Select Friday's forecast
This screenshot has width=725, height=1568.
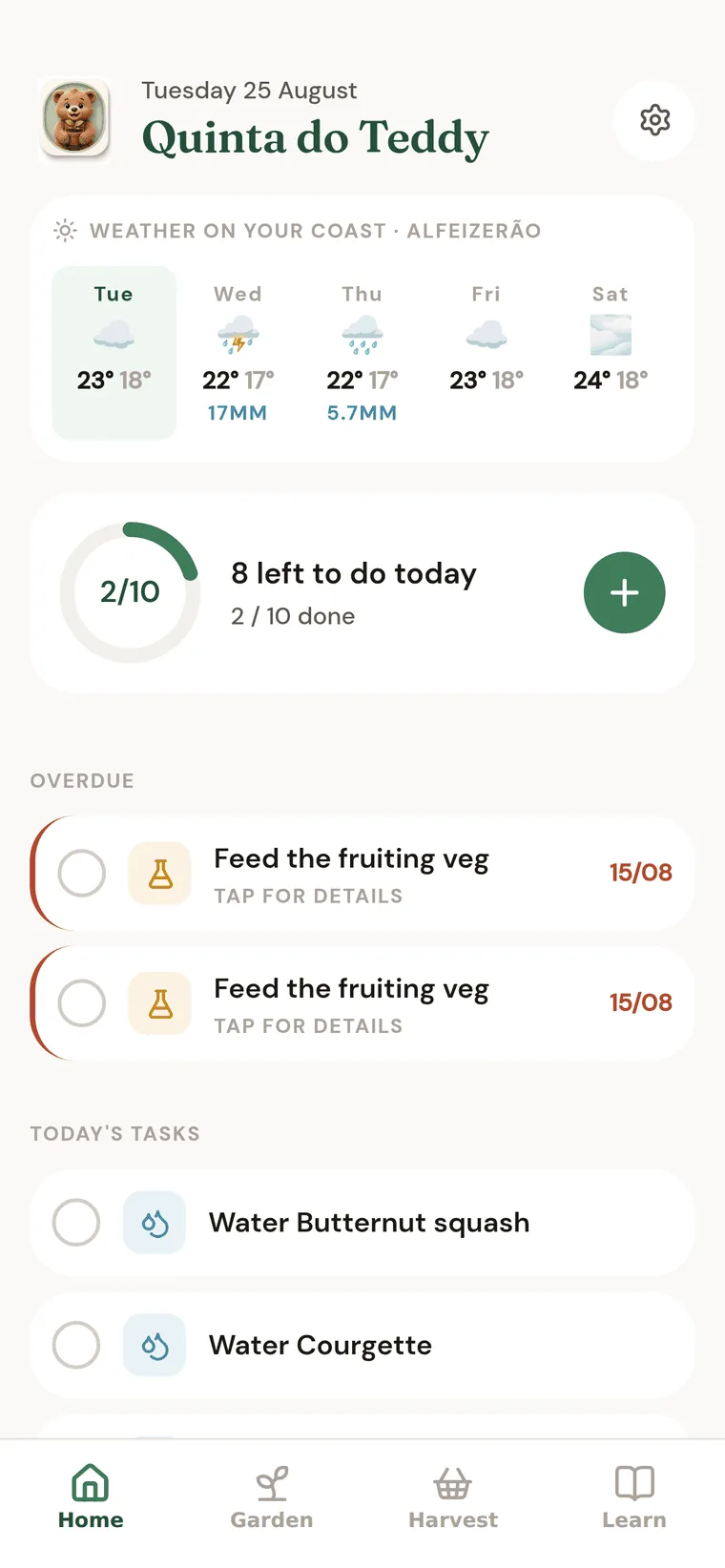tap(486, 353)
